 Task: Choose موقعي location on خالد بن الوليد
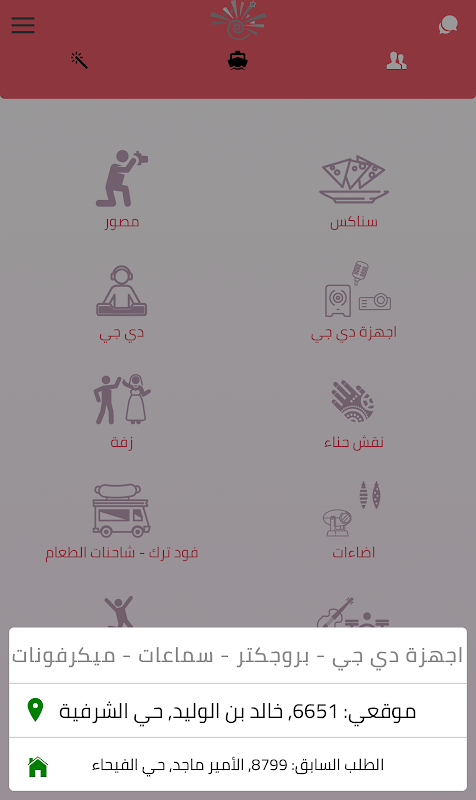pyautogui.click(x=238, y=710)
